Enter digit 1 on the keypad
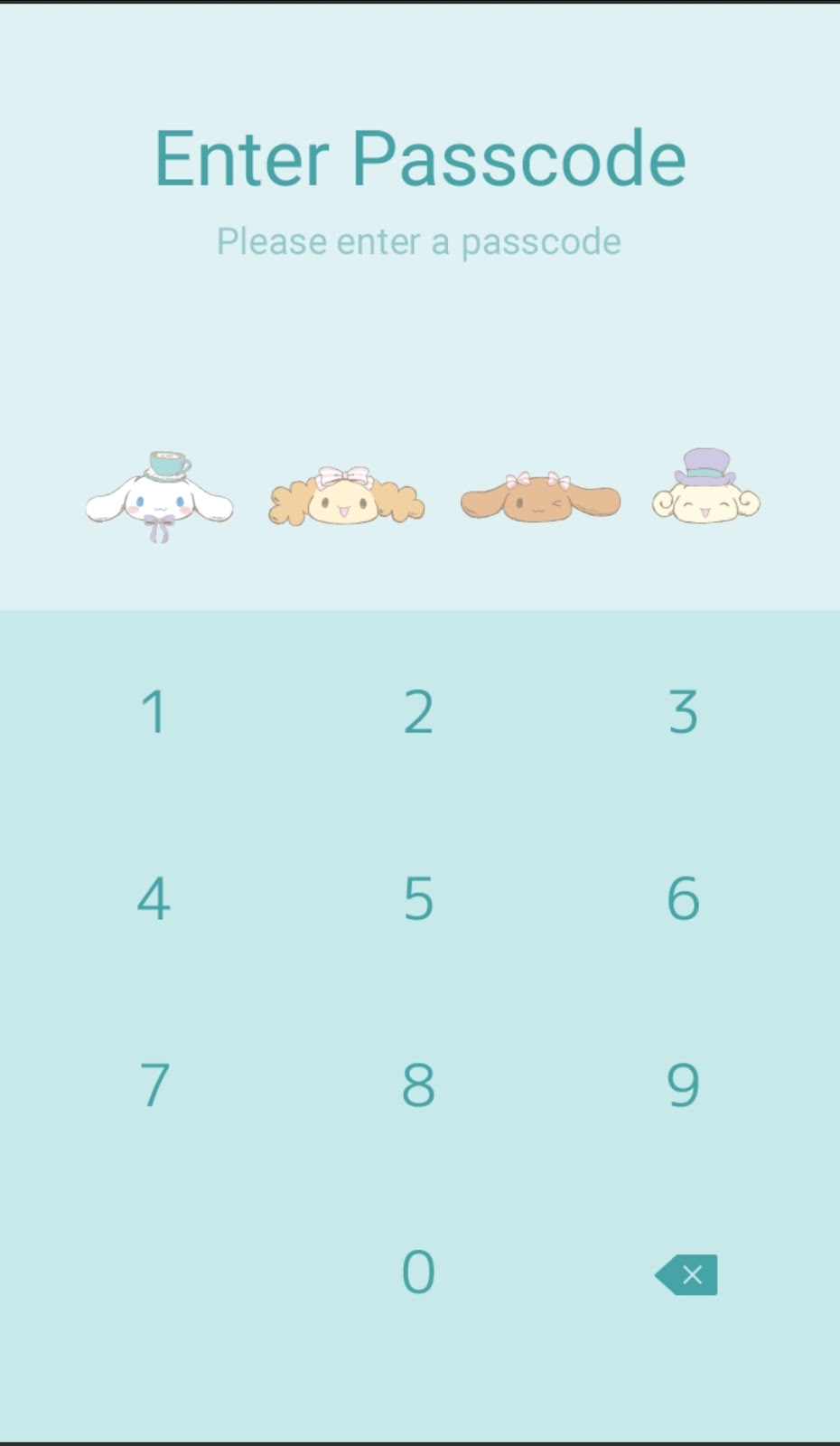This screenshot has height=1446, width=840. [x=154, y=712]
